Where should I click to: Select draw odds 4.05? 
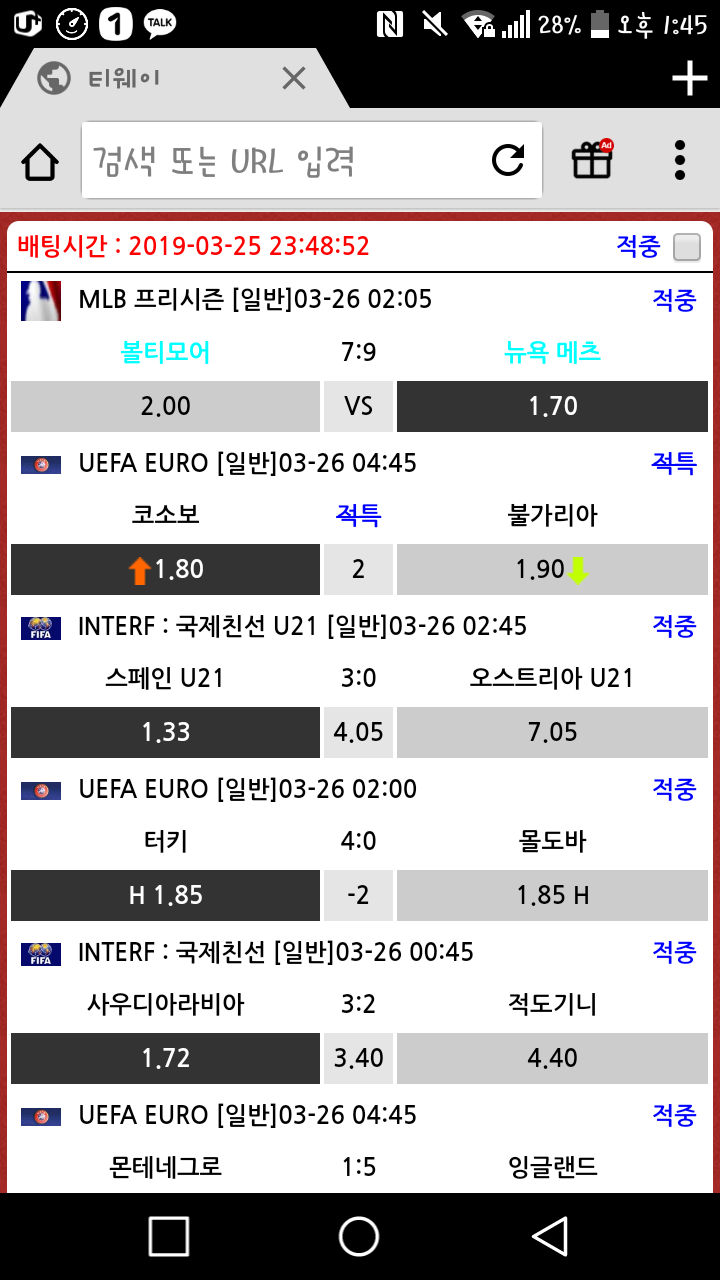pos(359,732)
